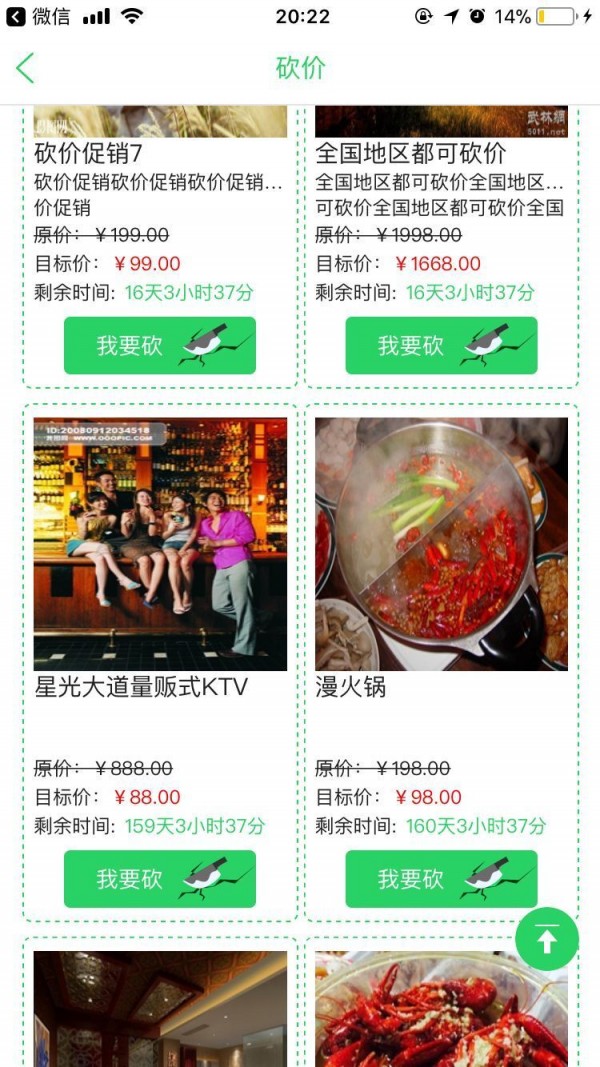Open the 星光大道量贩式KTV deal photo
This screenshot has height=1067, width=600.
tap(160, 544)
